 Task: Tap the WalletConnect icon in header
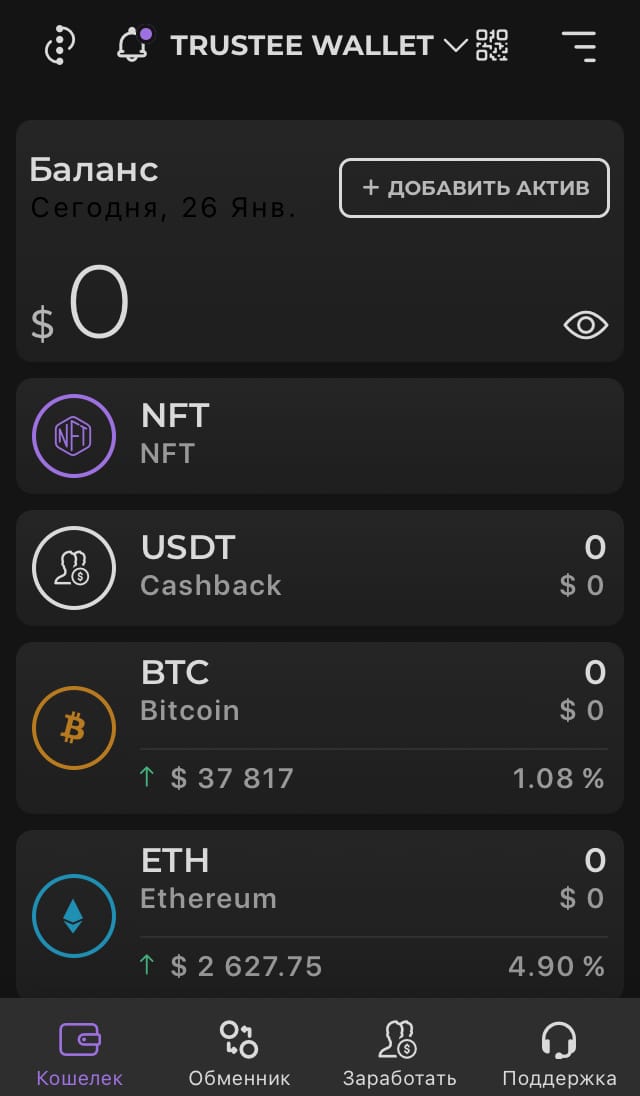[59, 45]
